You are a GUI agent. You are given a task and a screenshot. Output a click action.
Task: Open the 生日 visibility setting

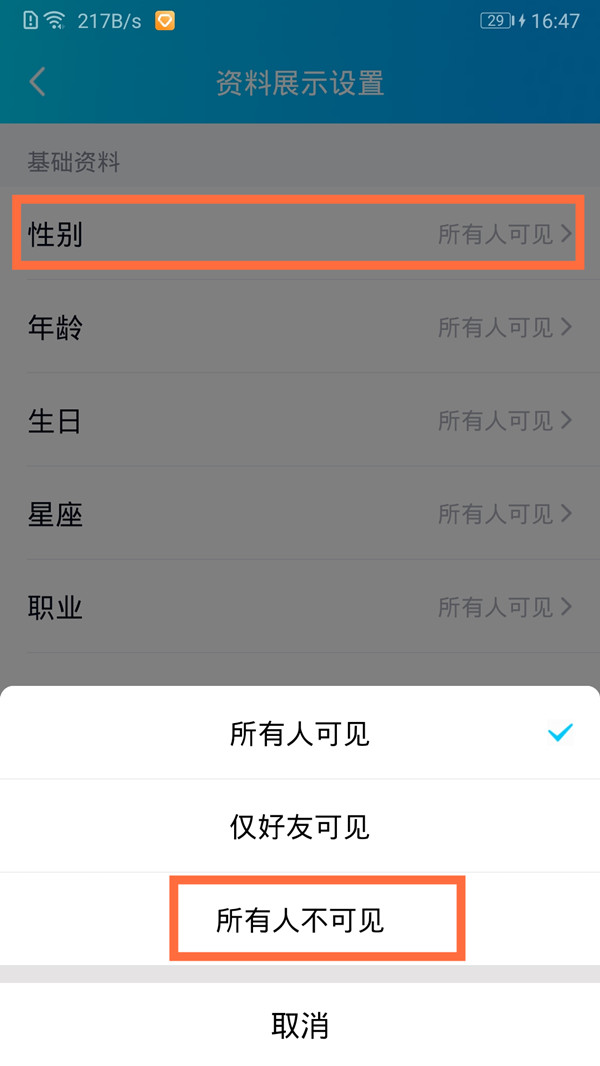pyautogui.click(x=300, y=420)
